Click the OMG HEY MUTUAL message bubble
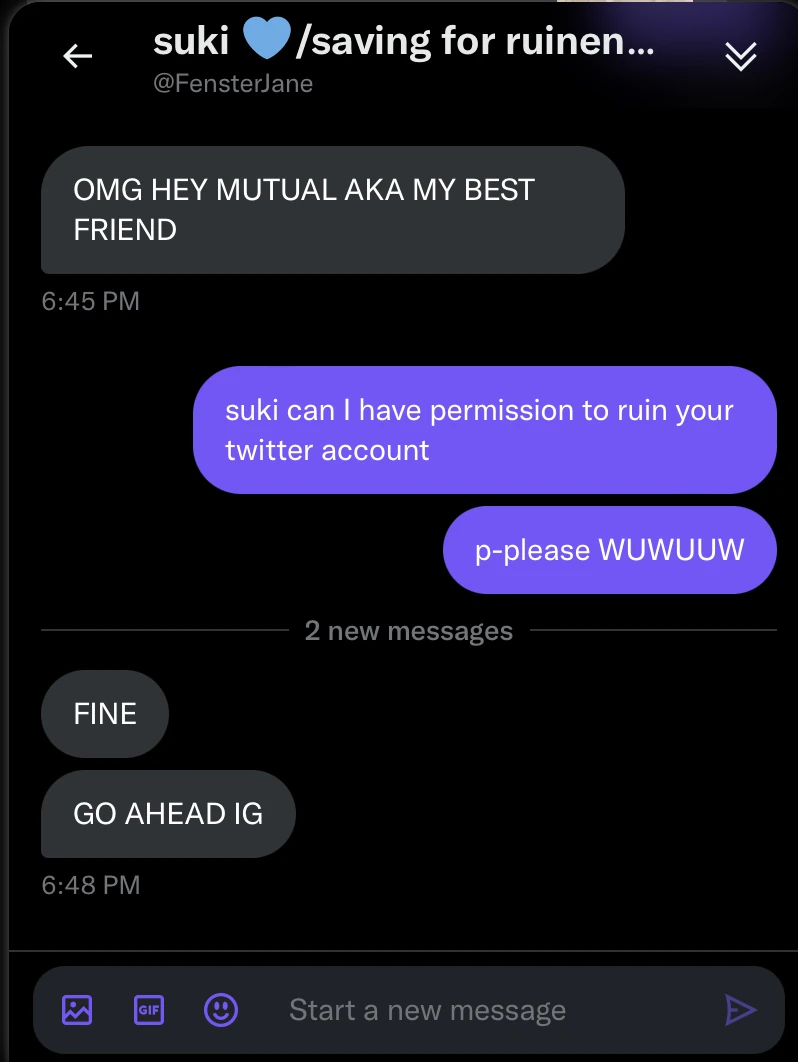 (x=331, y=210)
